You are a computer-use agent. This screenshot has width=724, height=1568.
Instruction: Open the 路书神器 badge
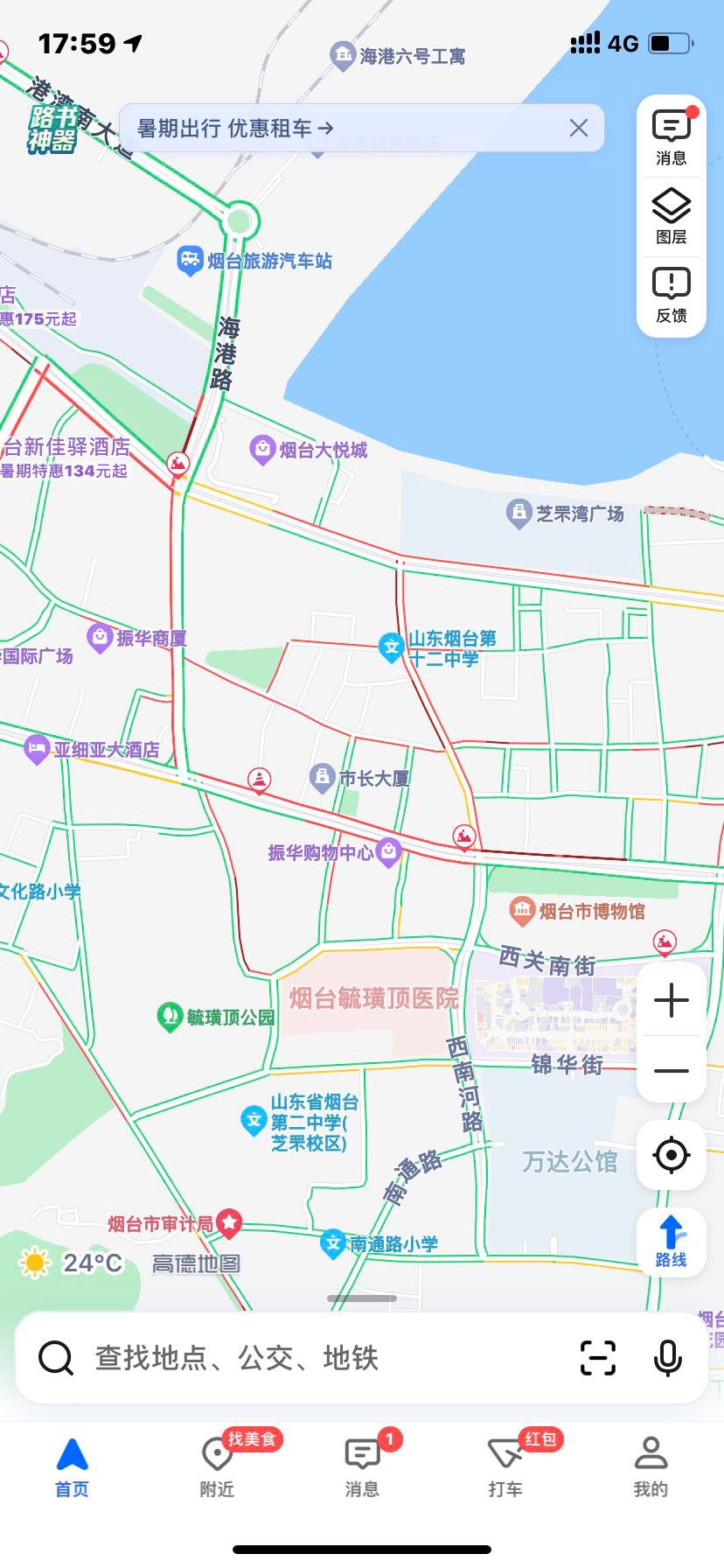[x=52, y=129]
